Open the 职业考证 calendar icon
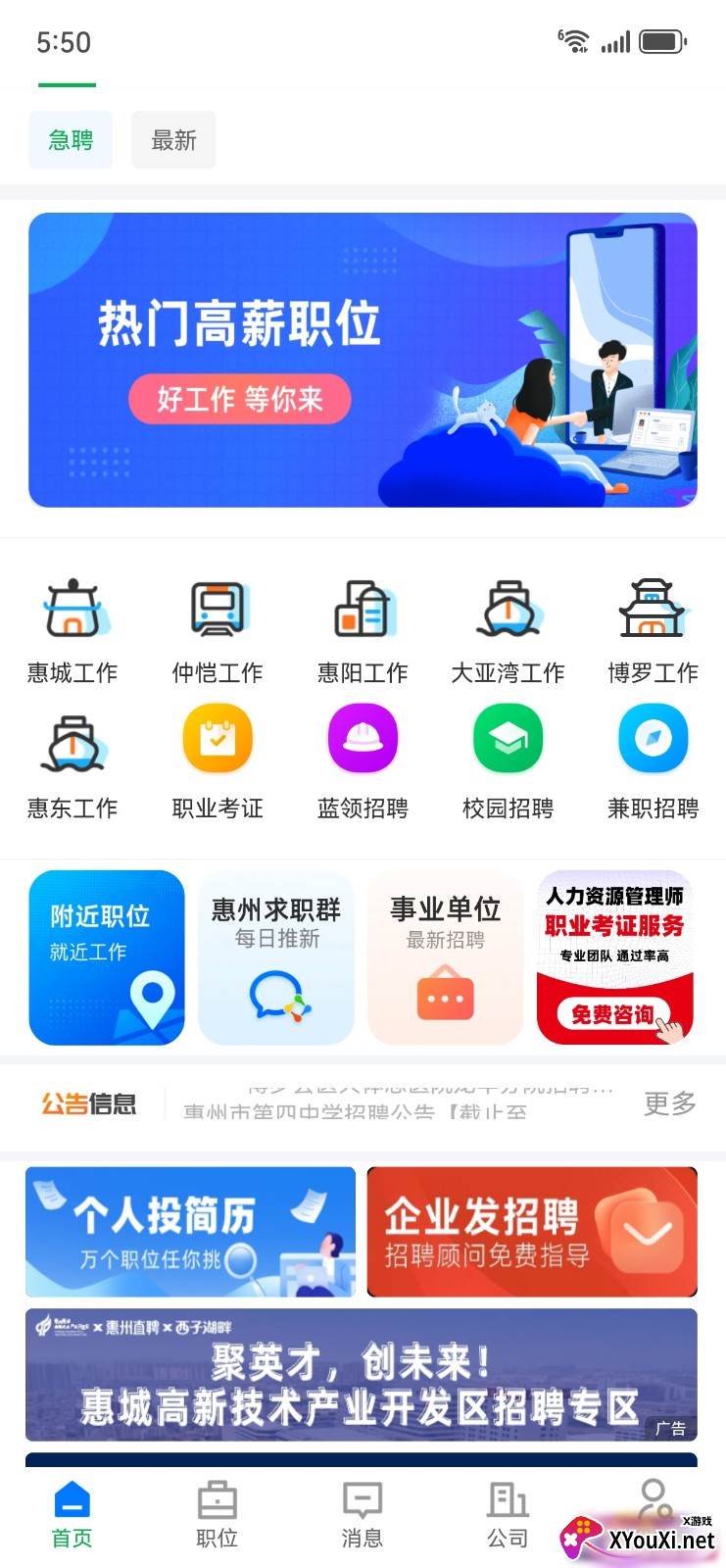This screenshot has height=1568, width=726. [217, 739]
